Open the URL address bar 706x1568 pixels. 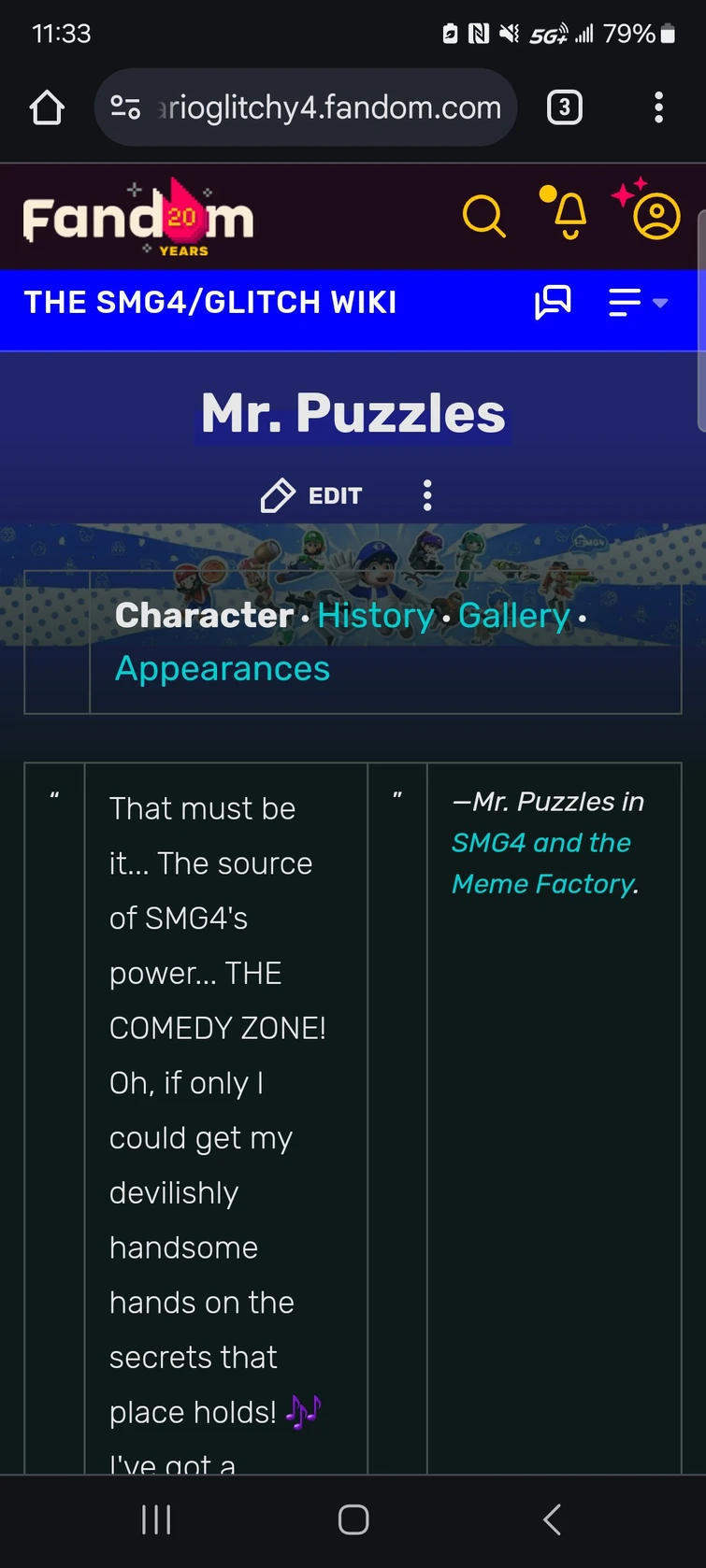(x=306, y=107)
